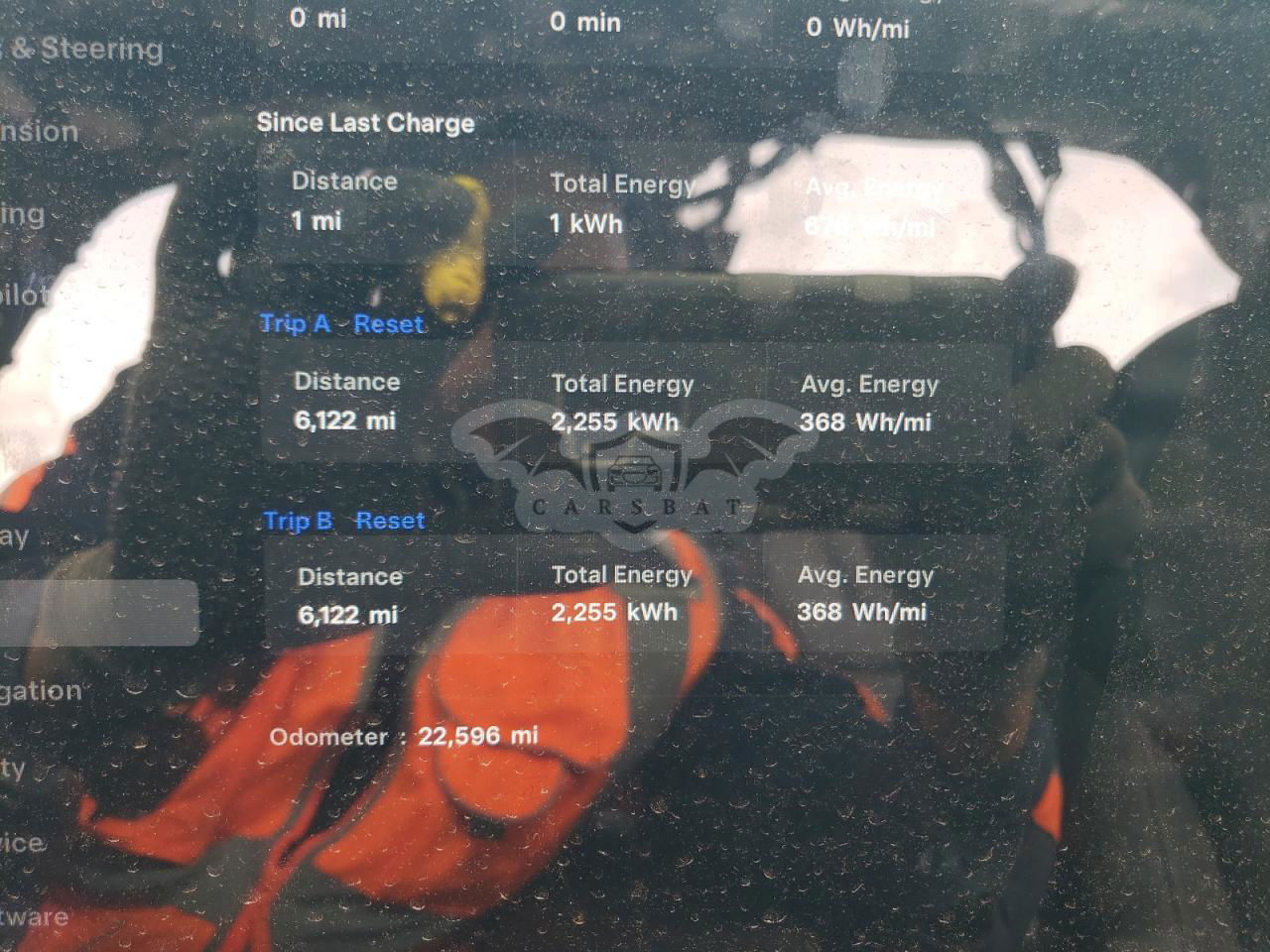Open the Suspension menu
This screenshot has height=952, width=1270.
click(x=40, y=131)
